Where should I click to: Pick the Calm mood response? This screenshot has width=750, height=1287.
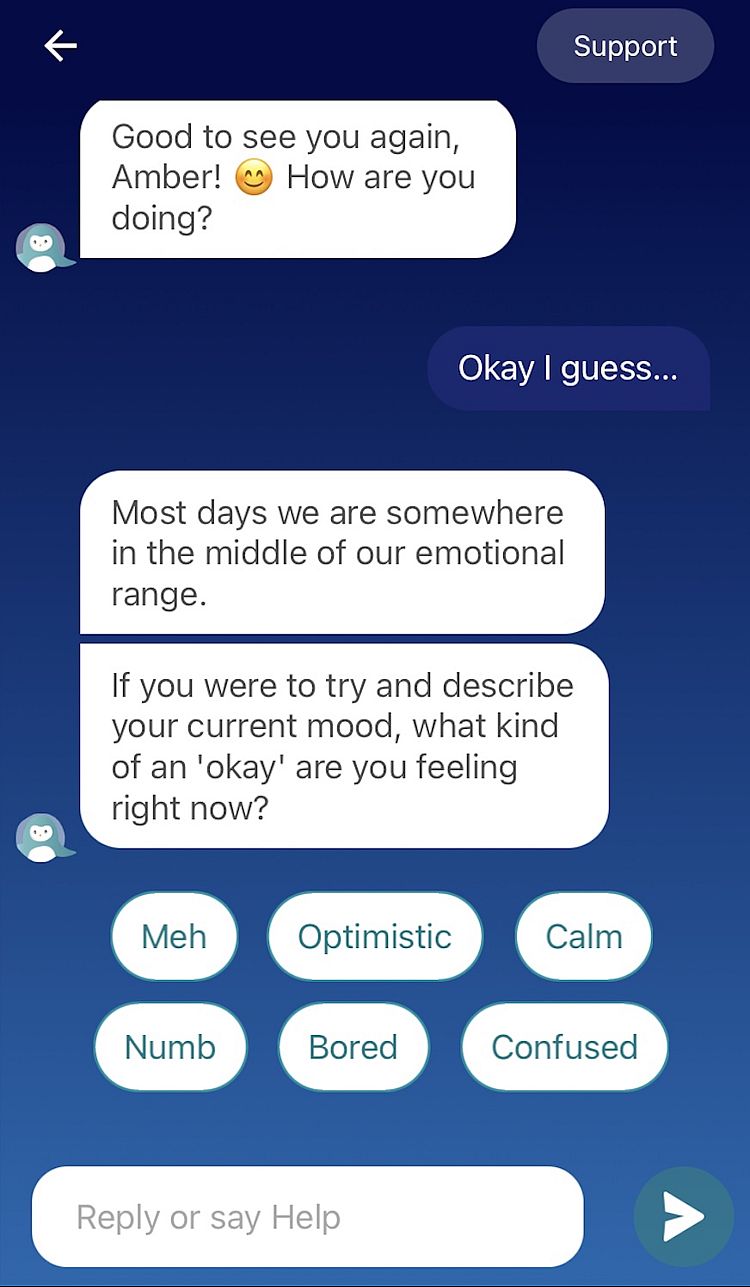point(583,936)
